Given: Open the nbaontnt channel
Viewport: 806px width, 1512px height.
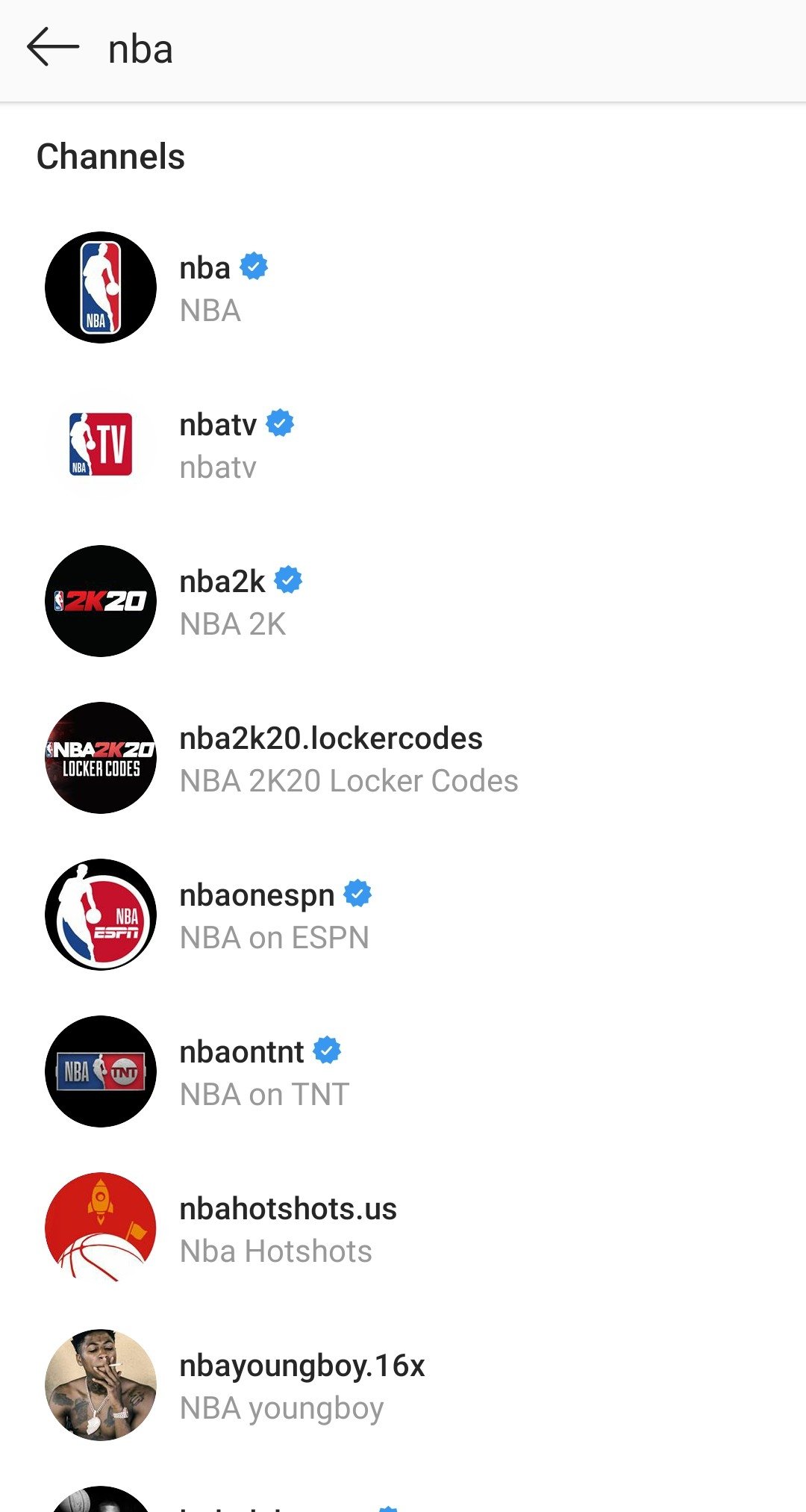Looking at the screenshot, I should tap(403, 1071).
